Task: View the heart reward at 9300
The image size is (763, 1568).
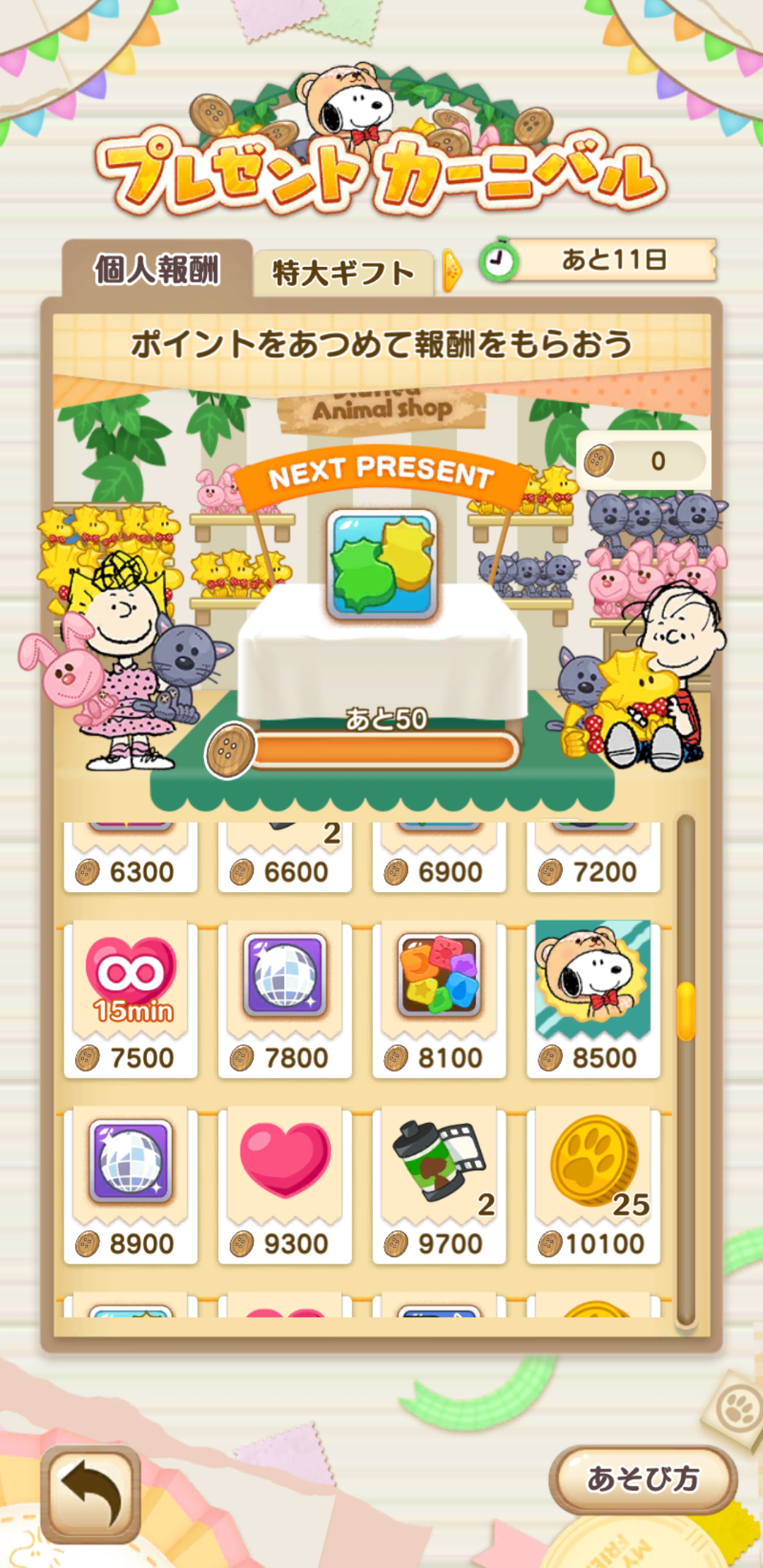Action: pyautogui.click(x=285, y=1184)
